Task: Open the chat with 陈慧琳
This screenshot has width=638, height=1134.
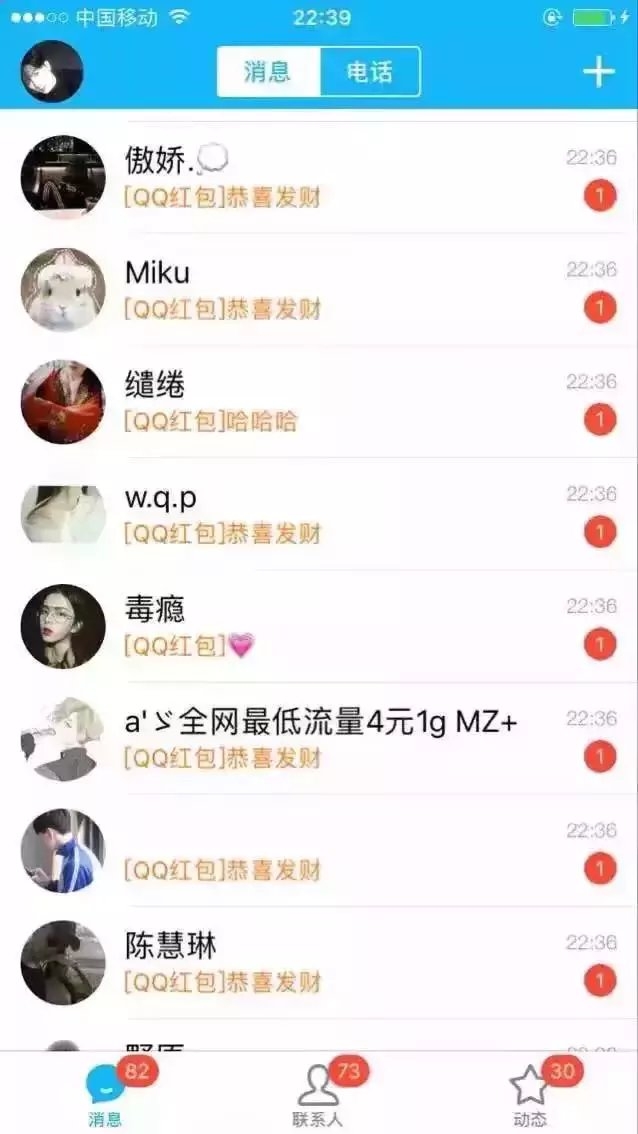Action: (x=319, y=962)
